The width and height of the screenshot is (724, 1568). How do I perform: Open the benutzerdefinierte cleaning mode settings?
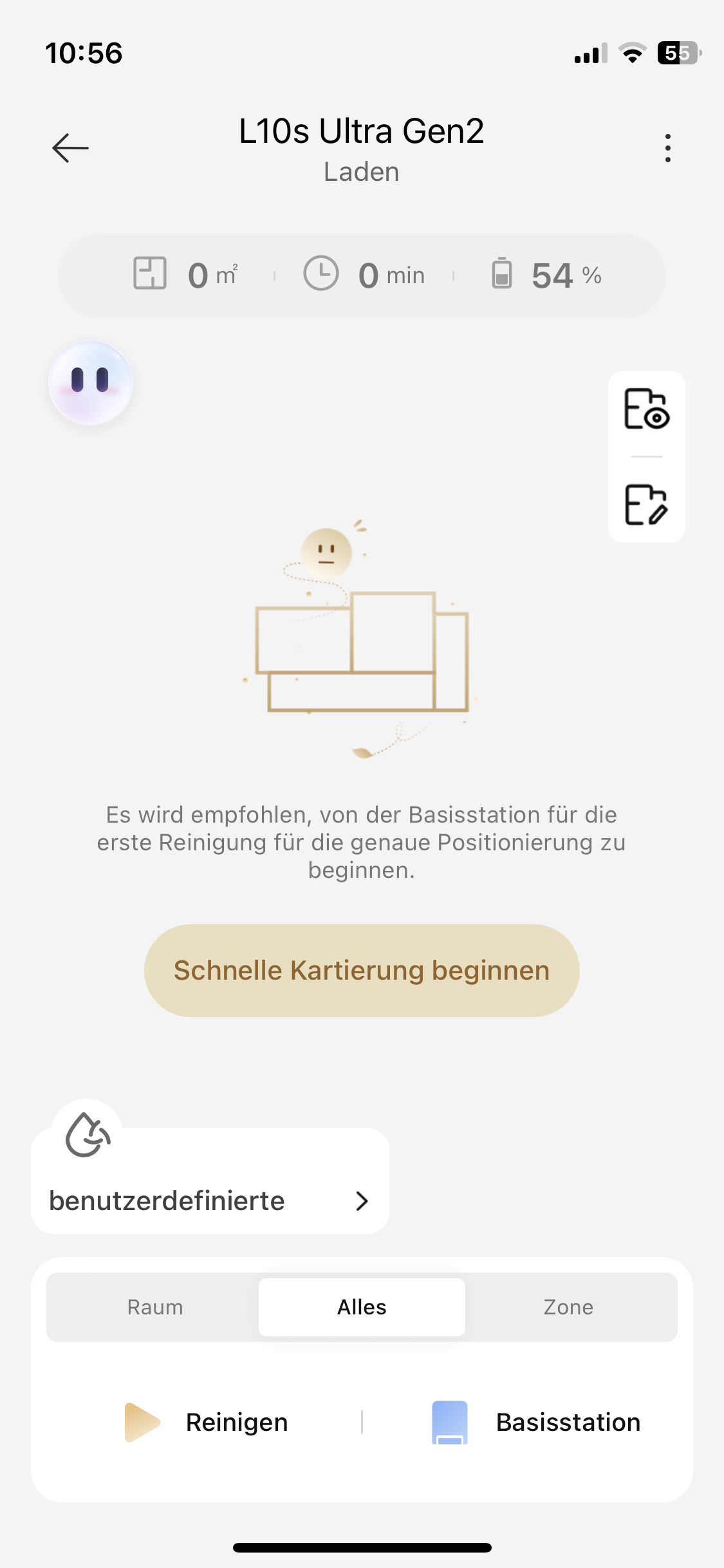[210, 1200]
